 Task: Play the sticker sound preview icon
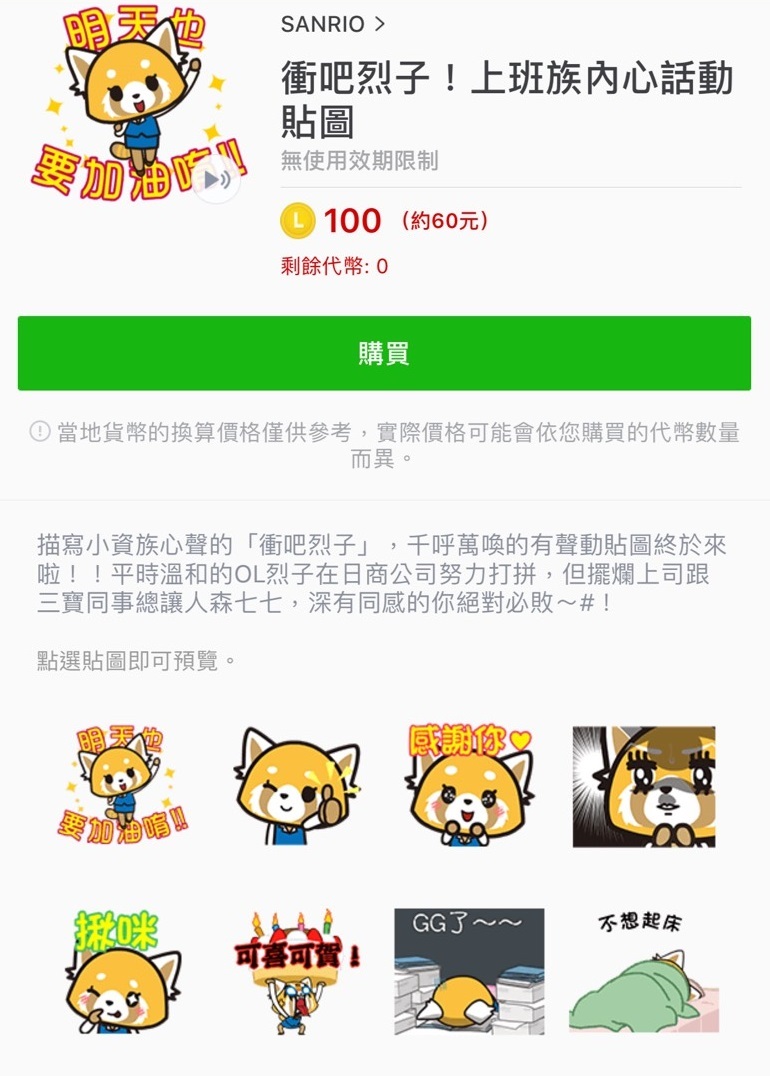coord(217,181)
